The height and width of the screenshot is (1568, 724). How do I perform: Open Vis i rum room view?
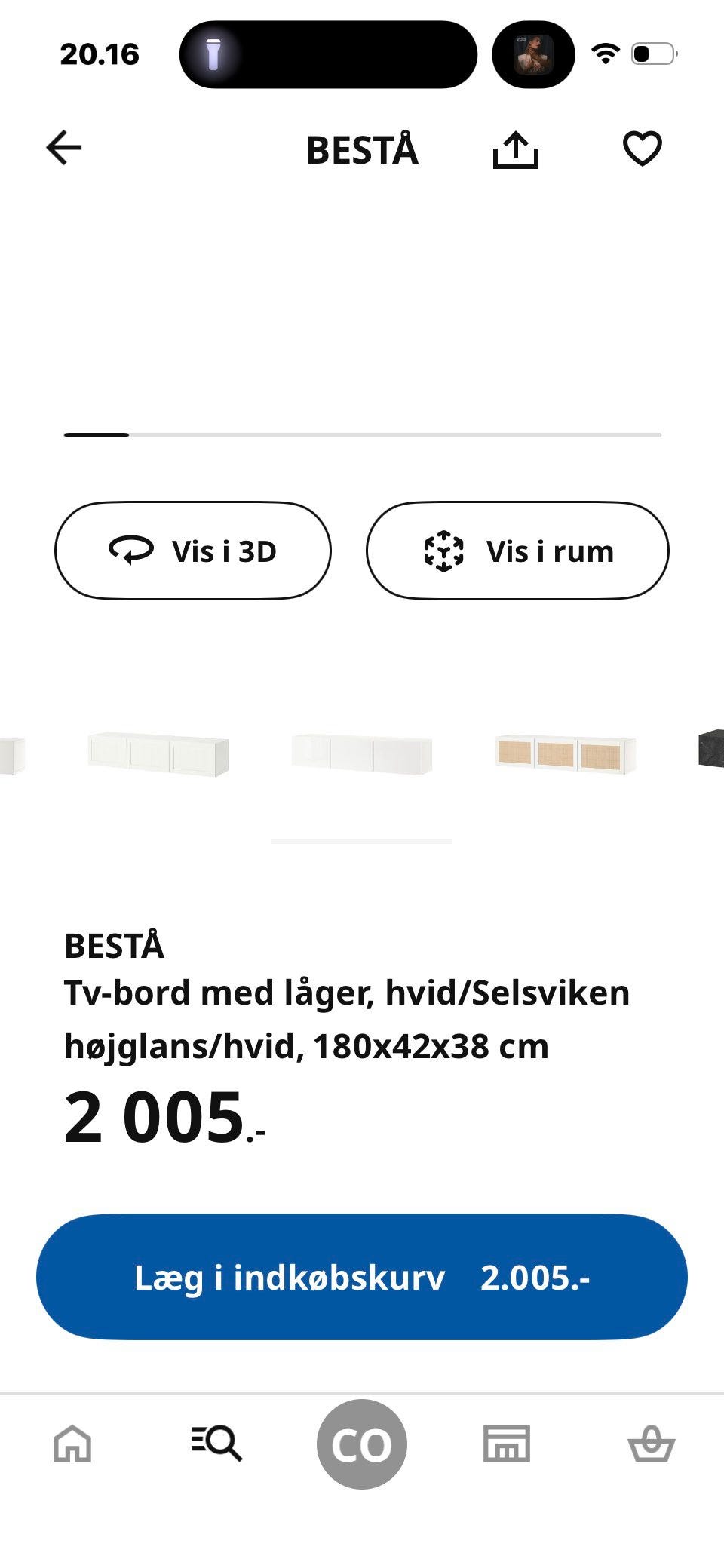pyautogui.click(x=517, y=551)
